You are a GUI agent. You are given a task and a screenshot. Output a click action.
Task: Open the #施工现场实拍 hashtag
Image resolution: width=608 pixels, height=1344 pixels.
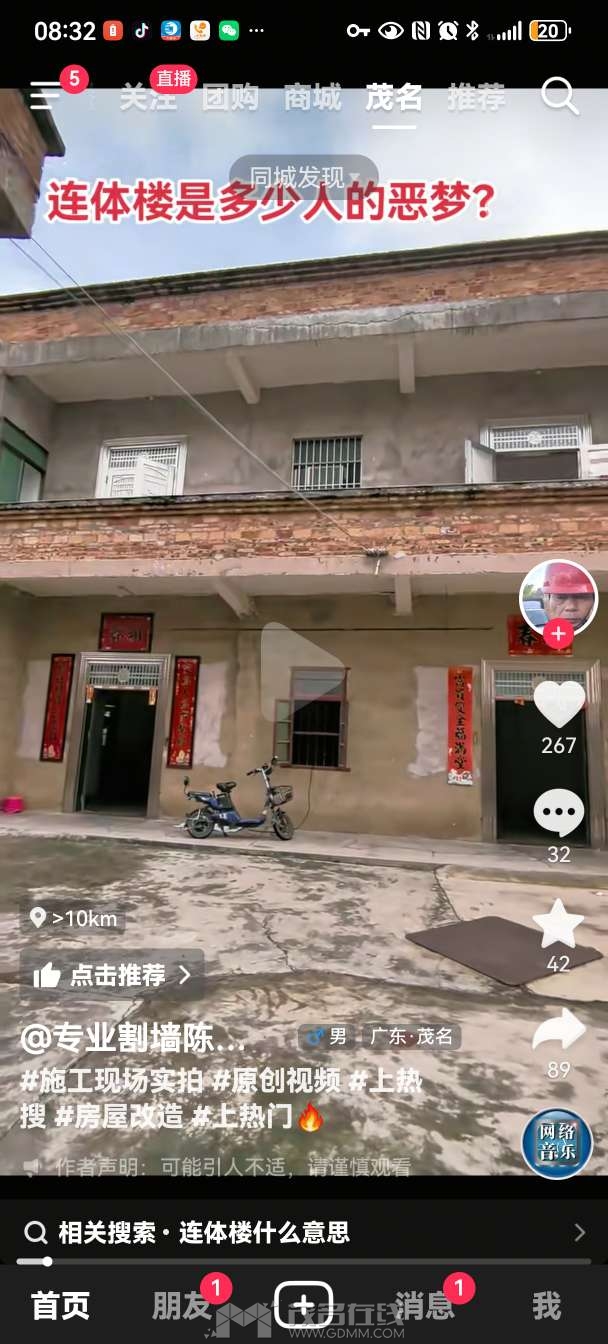pyautogui.click(x=112, y=1080)
